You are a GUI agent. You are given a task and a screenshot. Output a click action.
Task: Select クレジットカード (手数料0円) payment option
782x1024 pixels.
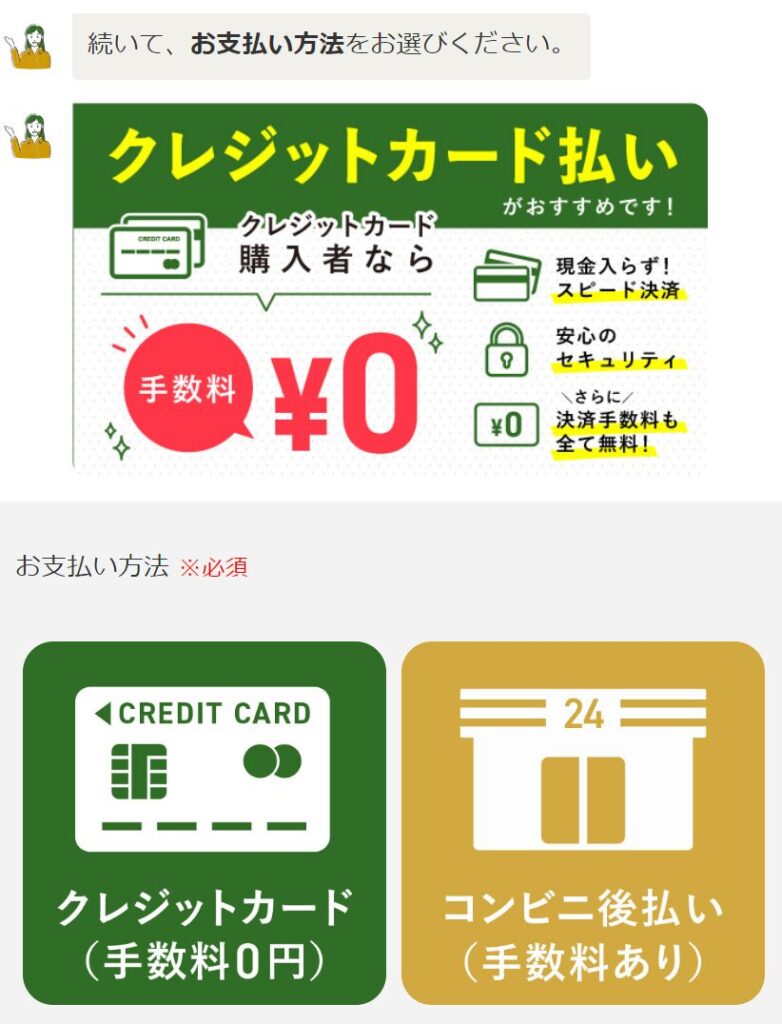(x=204, y=822)
